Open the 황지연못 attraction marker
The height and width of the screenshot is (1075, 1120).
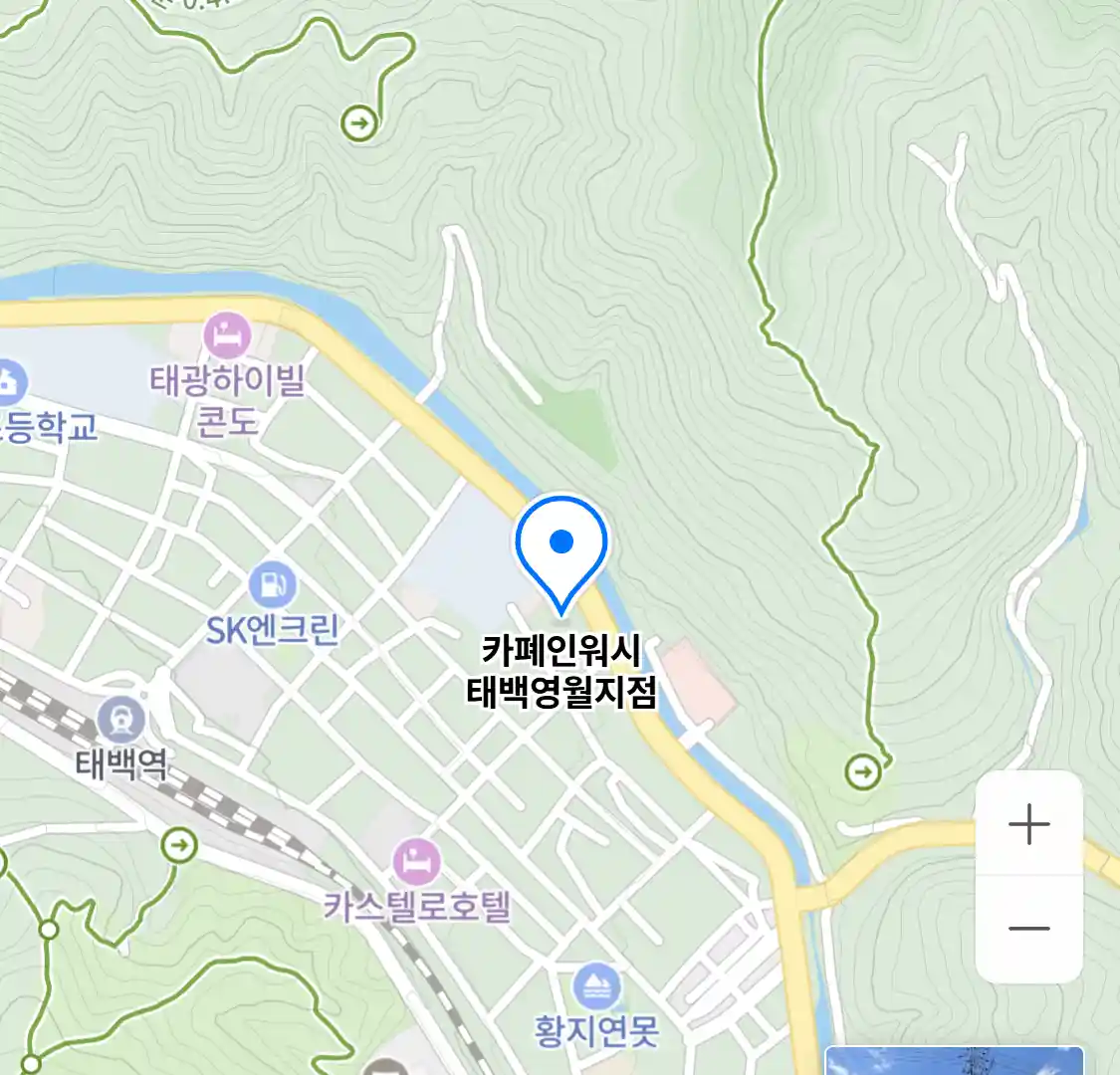596,988
